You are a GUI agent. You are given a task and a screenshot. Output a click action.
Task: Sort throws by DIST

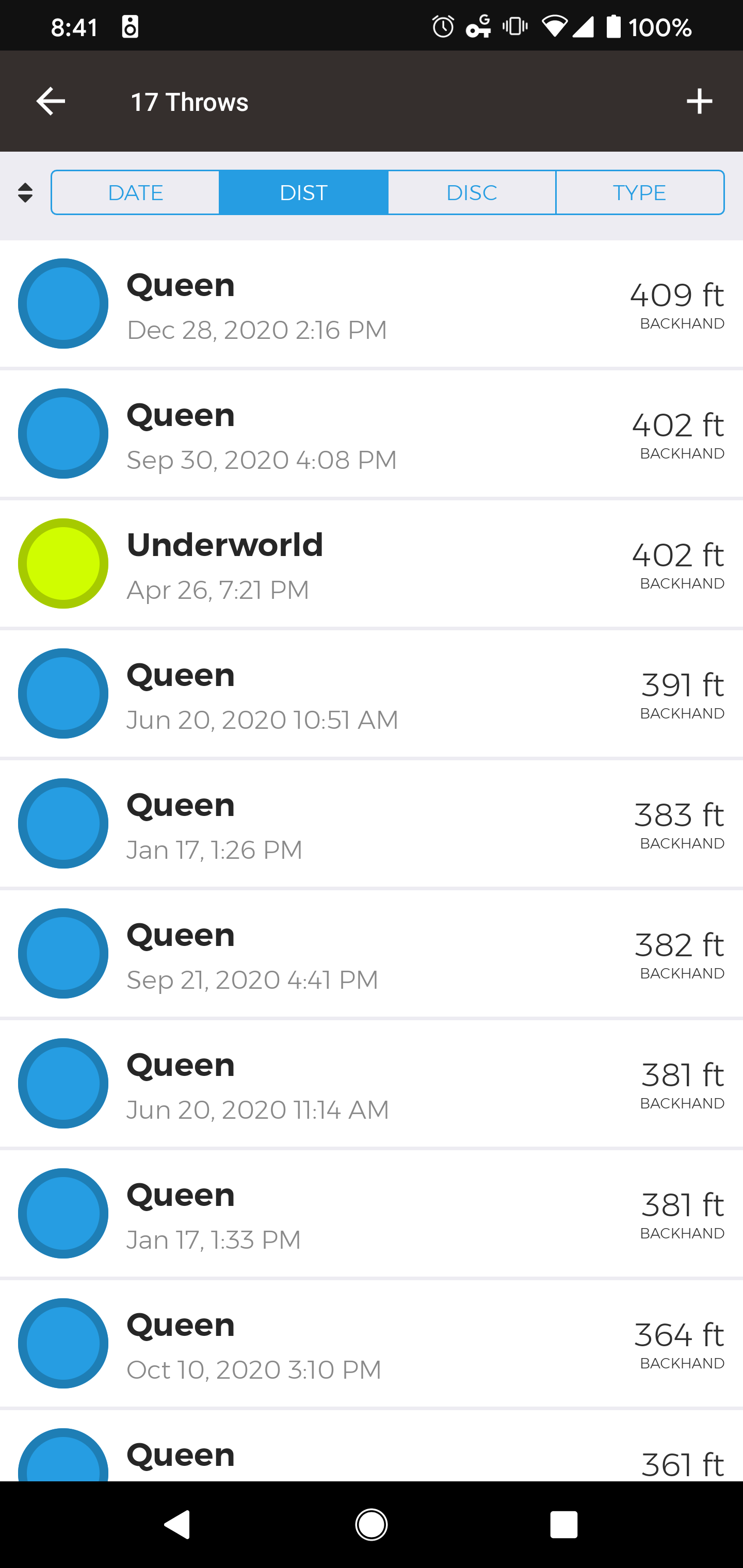(x=303, y=193)
